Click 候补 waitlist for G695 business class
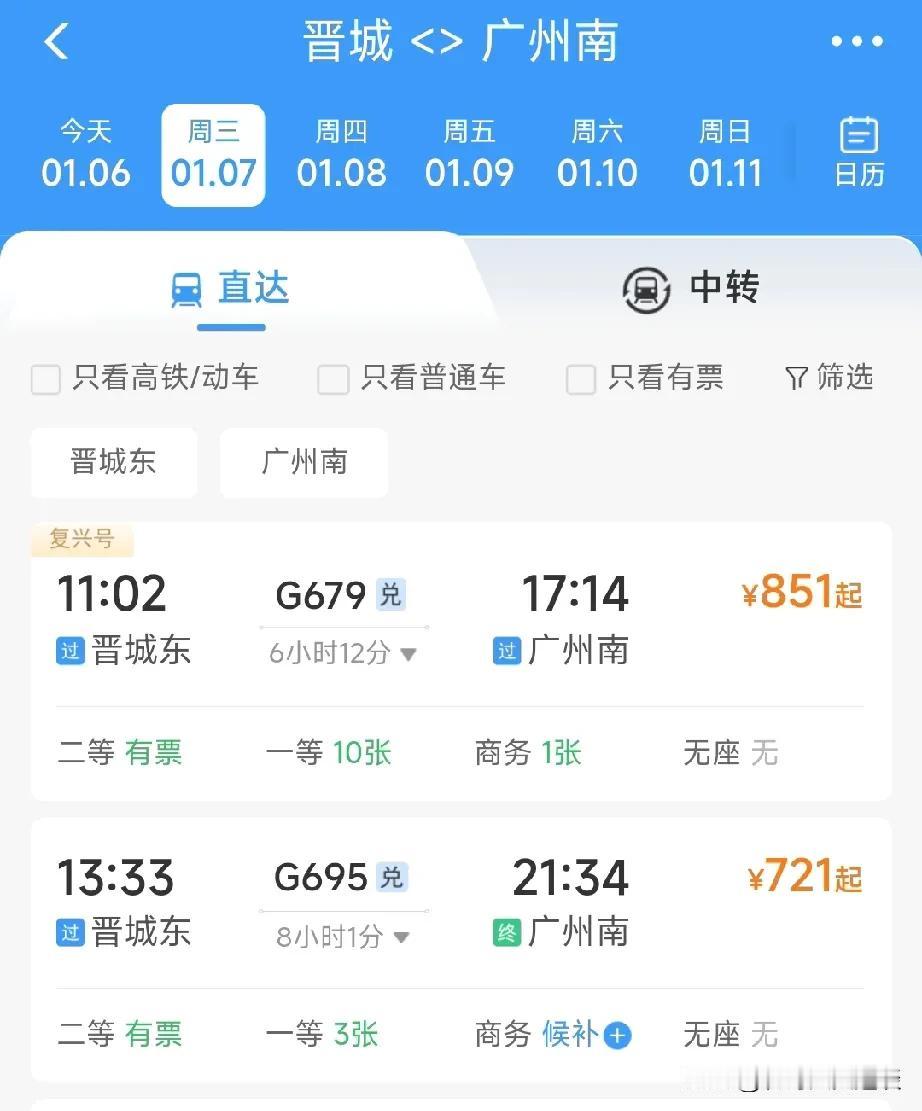The width and height of the screenshot is (922, 1111). click(x=568, y=1036)
